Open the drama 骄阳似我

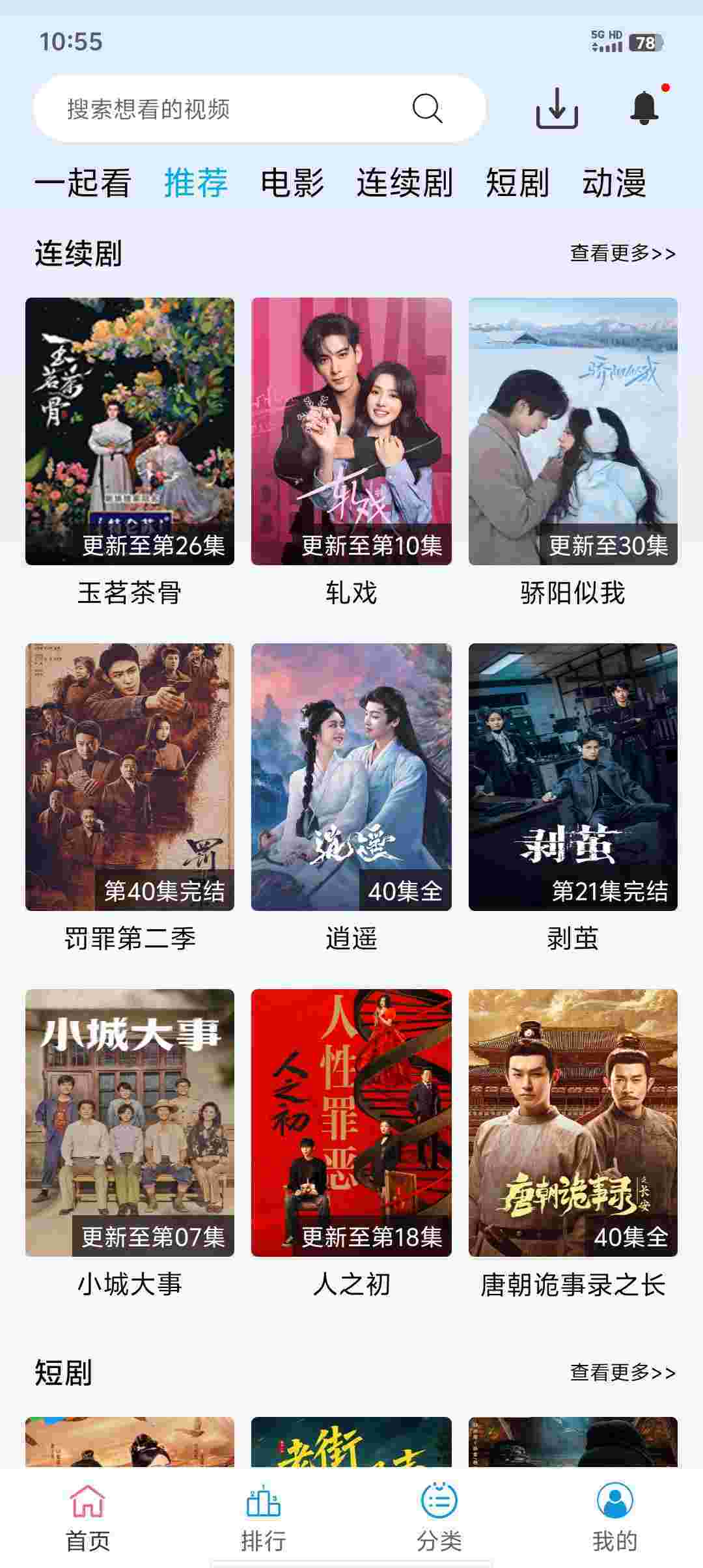(573, 431)
